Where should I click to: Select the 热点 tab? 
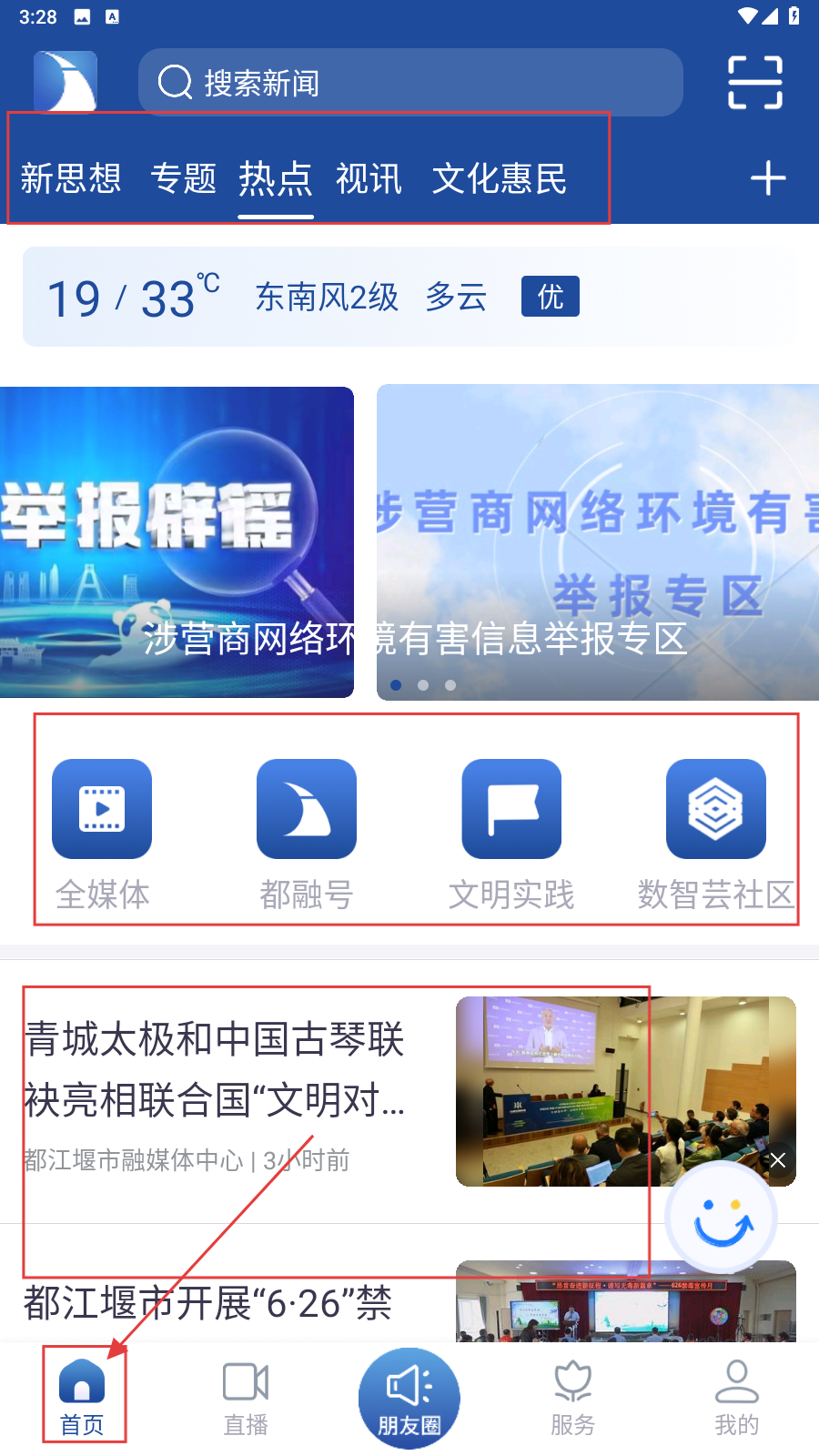point(275,178)
